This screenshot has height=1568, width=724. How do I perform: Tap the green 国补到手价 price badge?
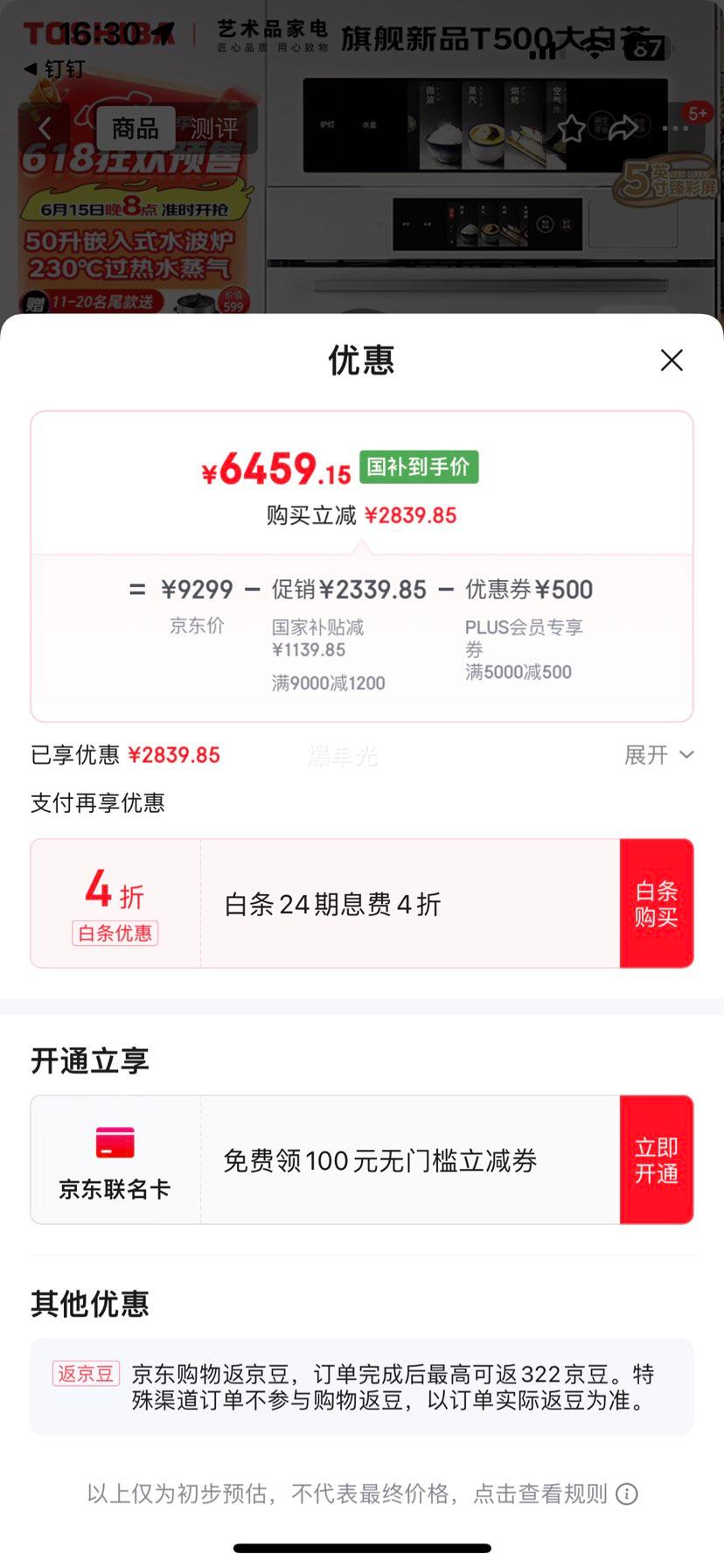418,467
